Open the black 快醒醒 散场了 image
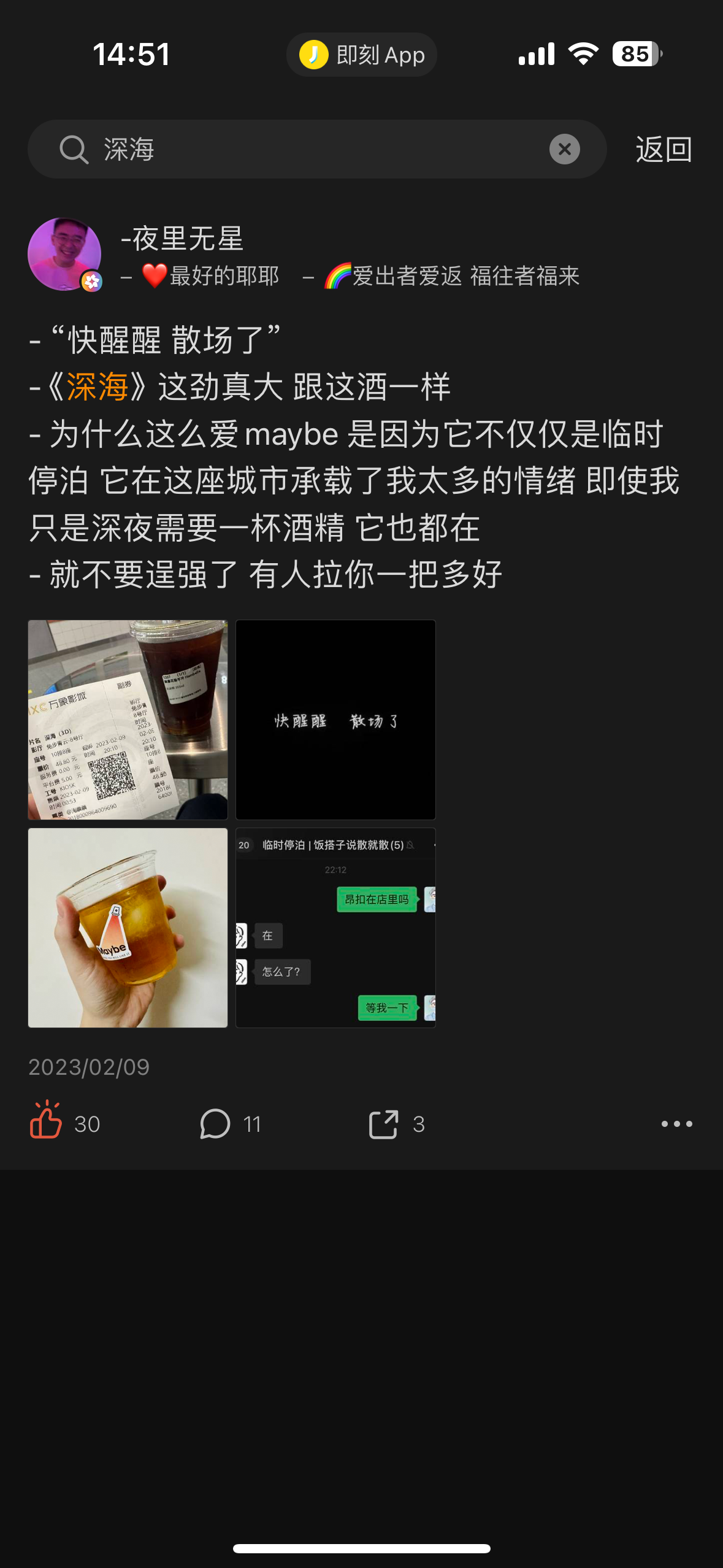The width and height of the screenshot is (723, 1568). (335, 720)
